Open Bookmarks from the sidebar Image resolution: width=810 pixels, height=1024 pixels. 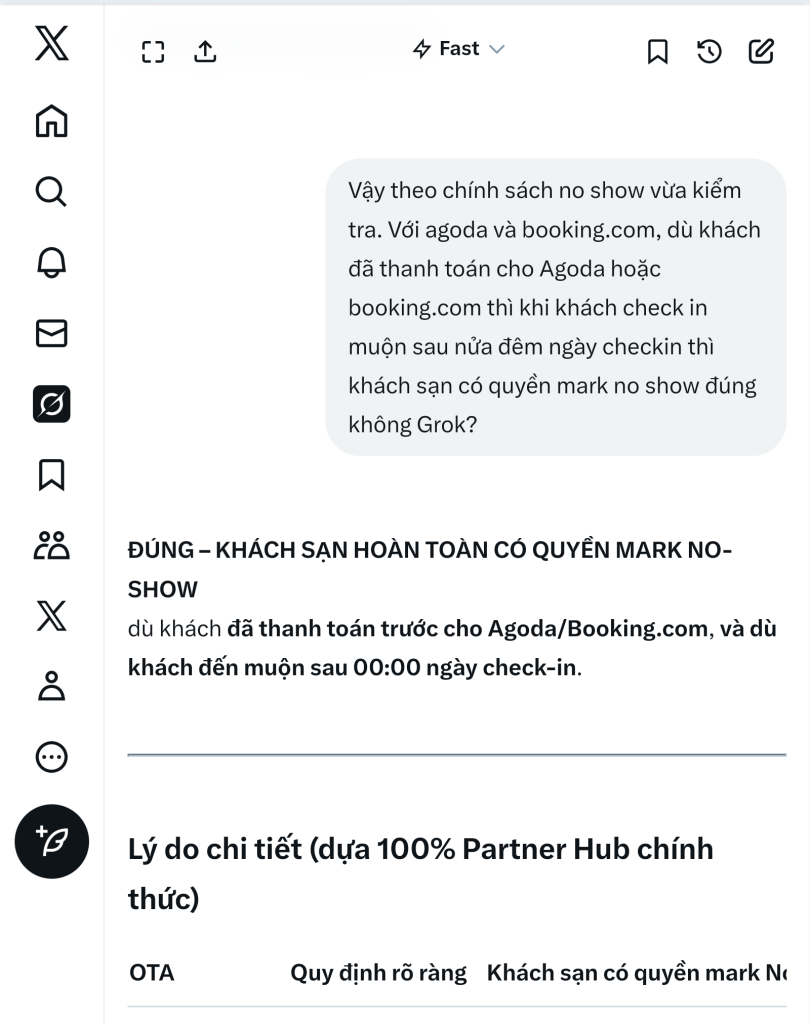tap(52, 475)
